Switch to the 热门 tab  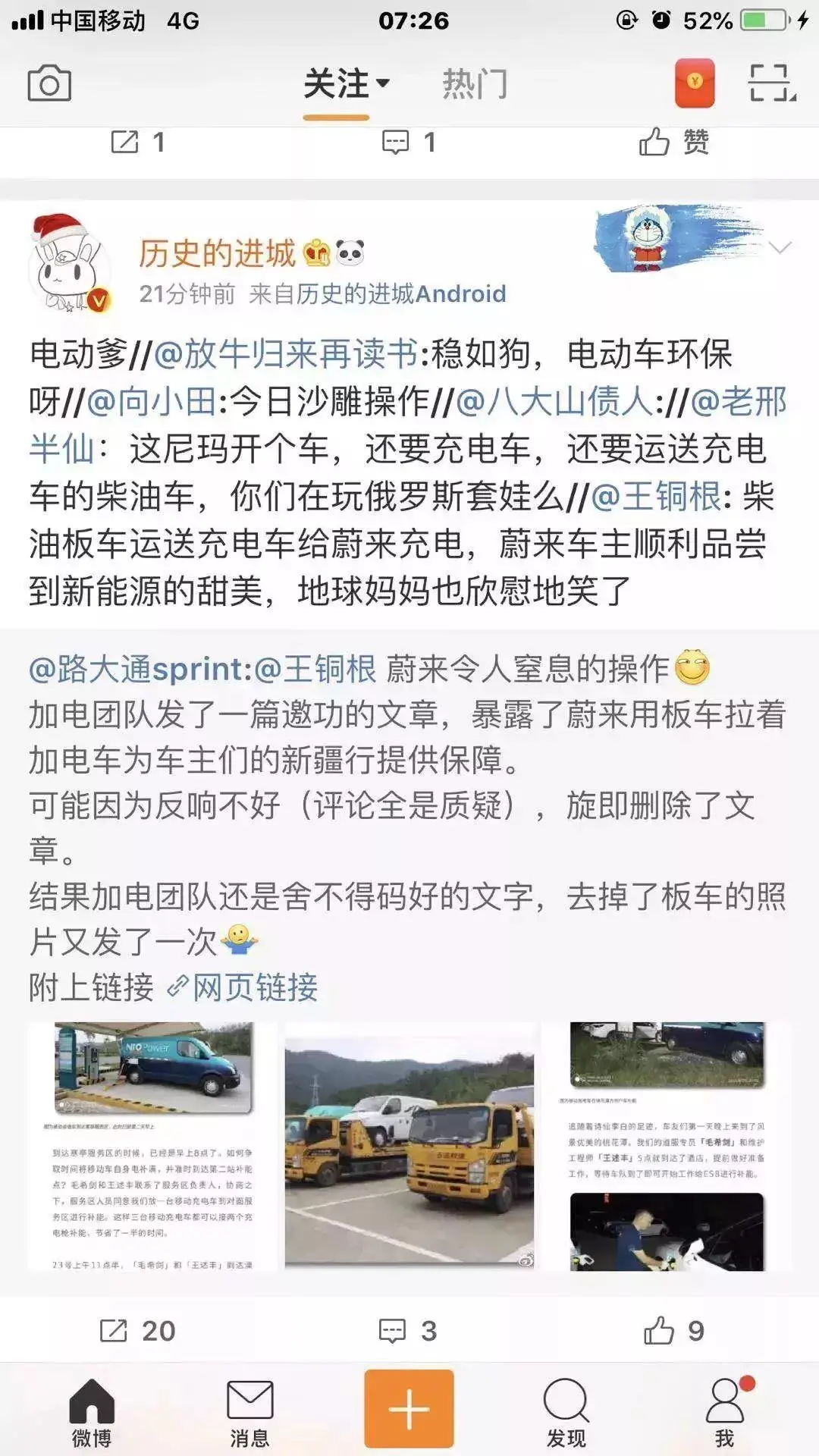(475, 83)
